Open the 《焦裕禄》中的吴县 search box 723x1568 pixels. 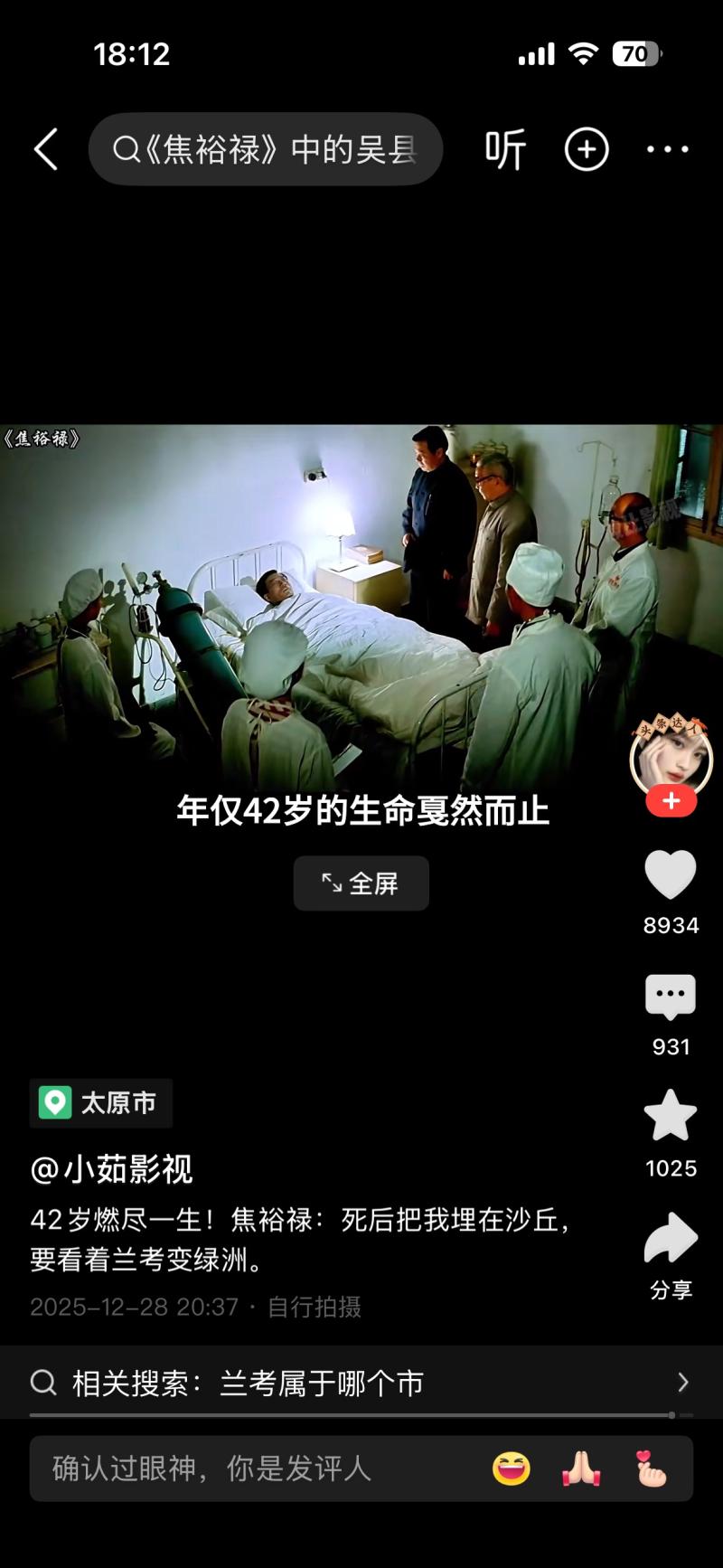(265, 149)
